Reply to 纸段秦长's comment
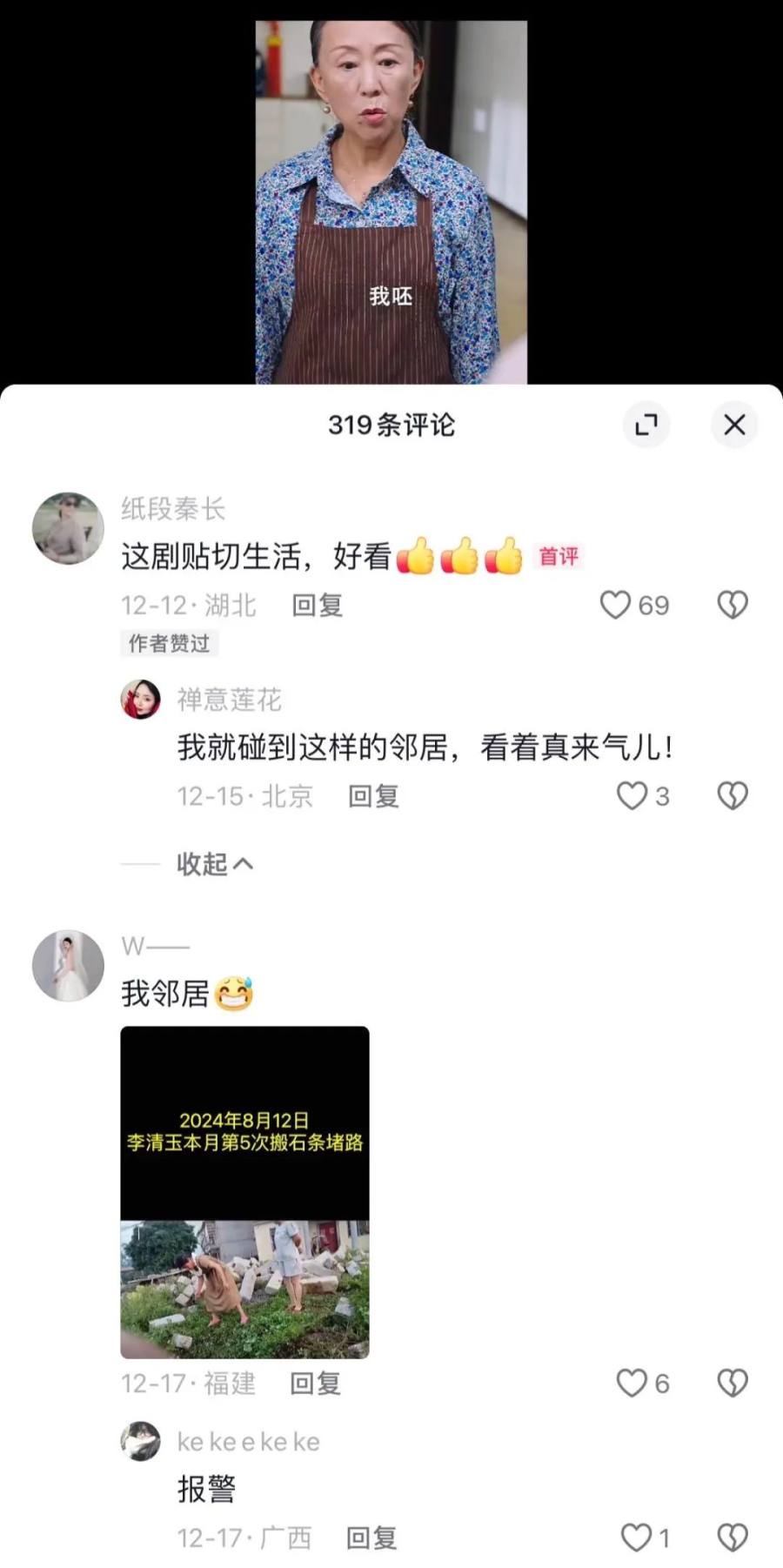783x1568 pixels. pyautogui.click(x=317, y=606)
